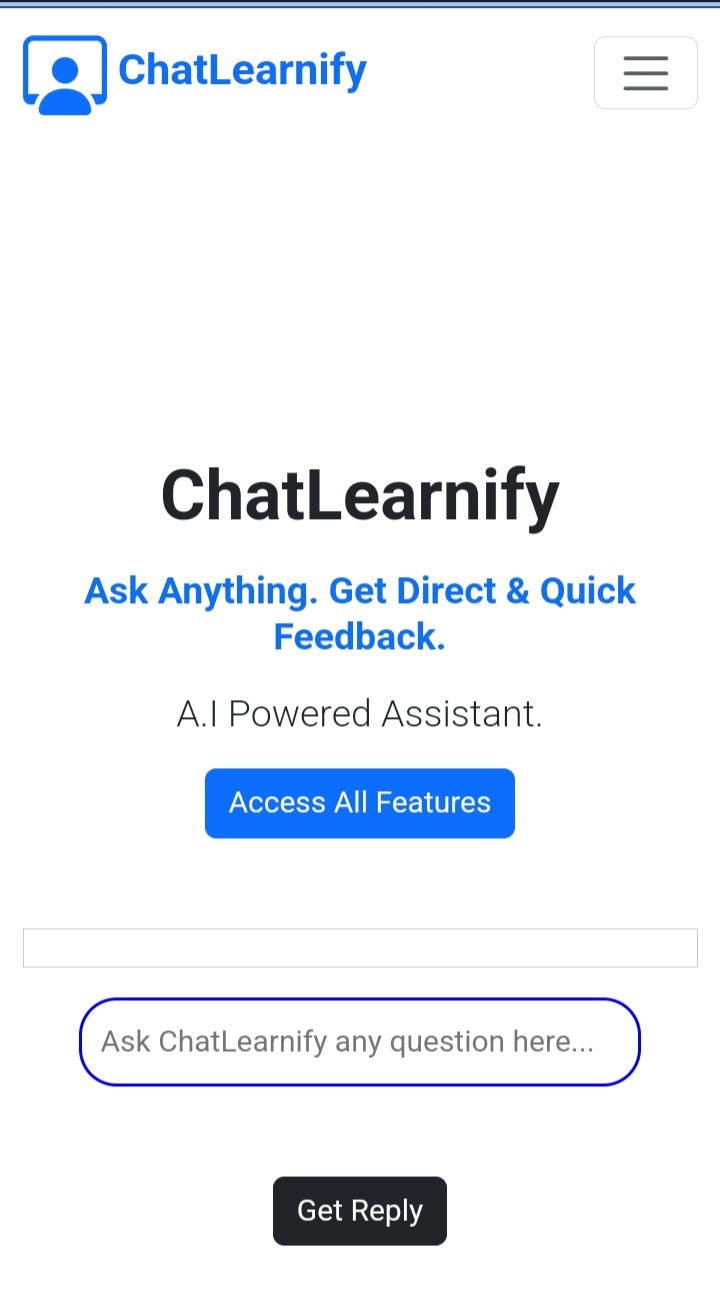Tap the Access All Features button

point(359,803)
